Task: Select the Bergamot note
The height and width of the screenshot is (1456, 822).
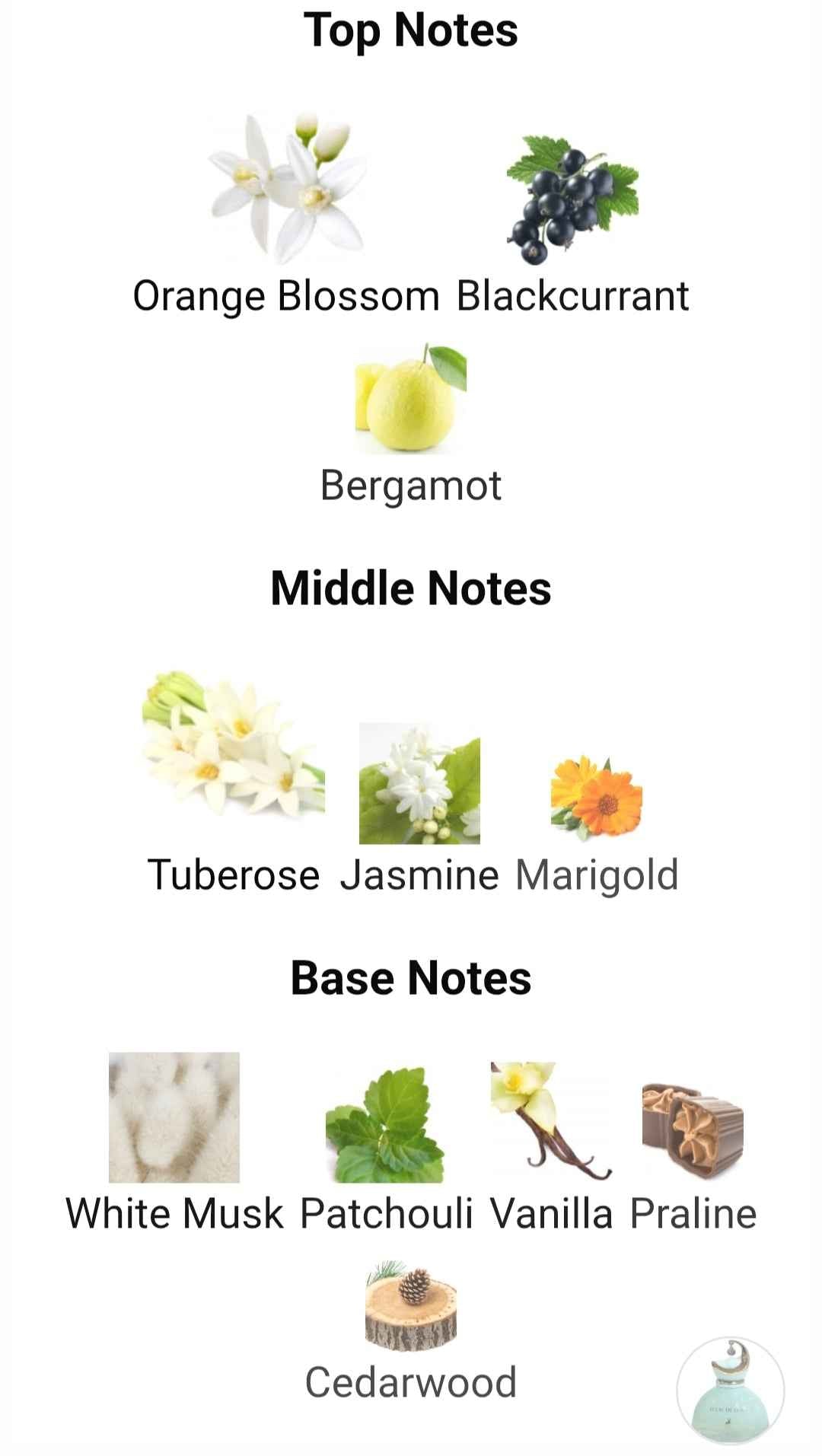Action: [411, 422]
